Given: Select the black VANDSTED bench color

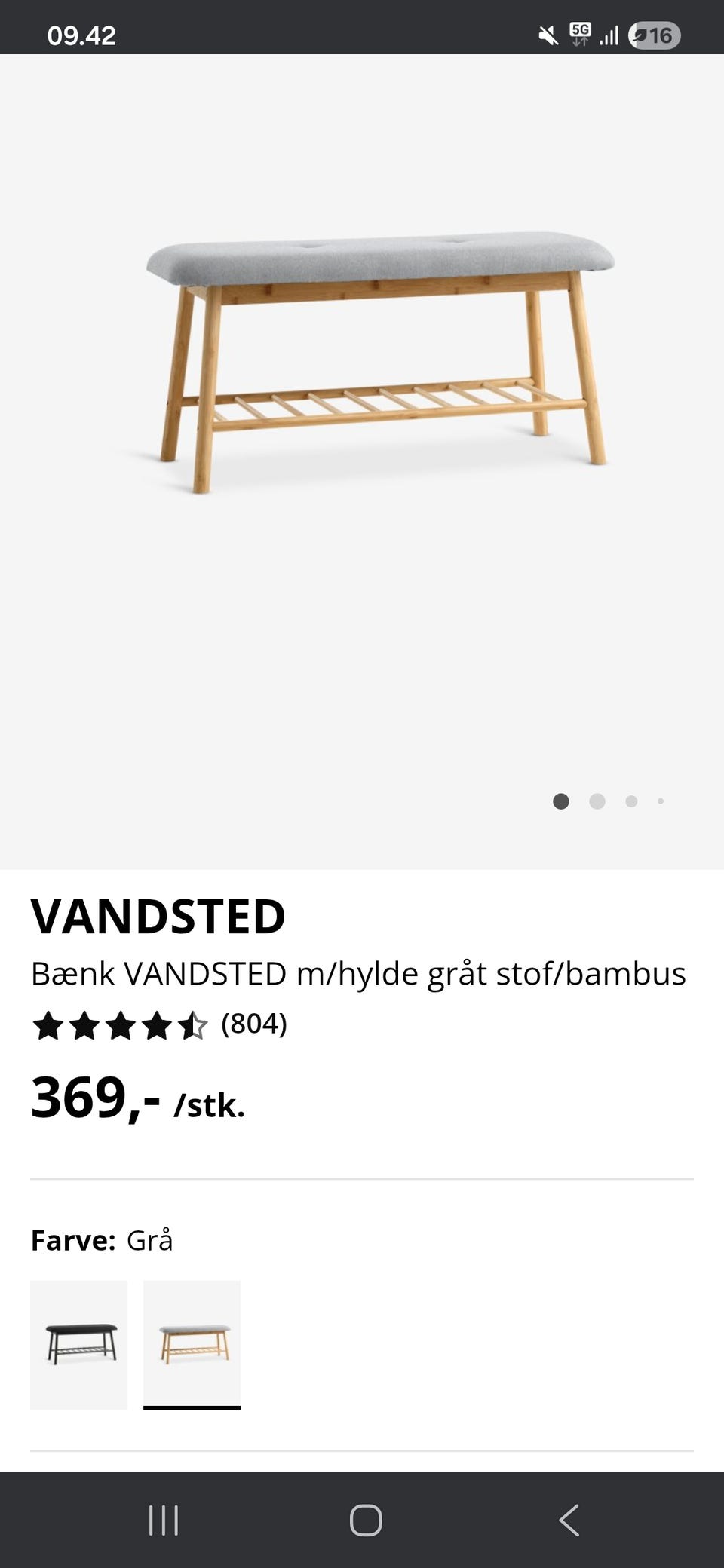Looking at the screenshot, I should tap(78, 1345).
